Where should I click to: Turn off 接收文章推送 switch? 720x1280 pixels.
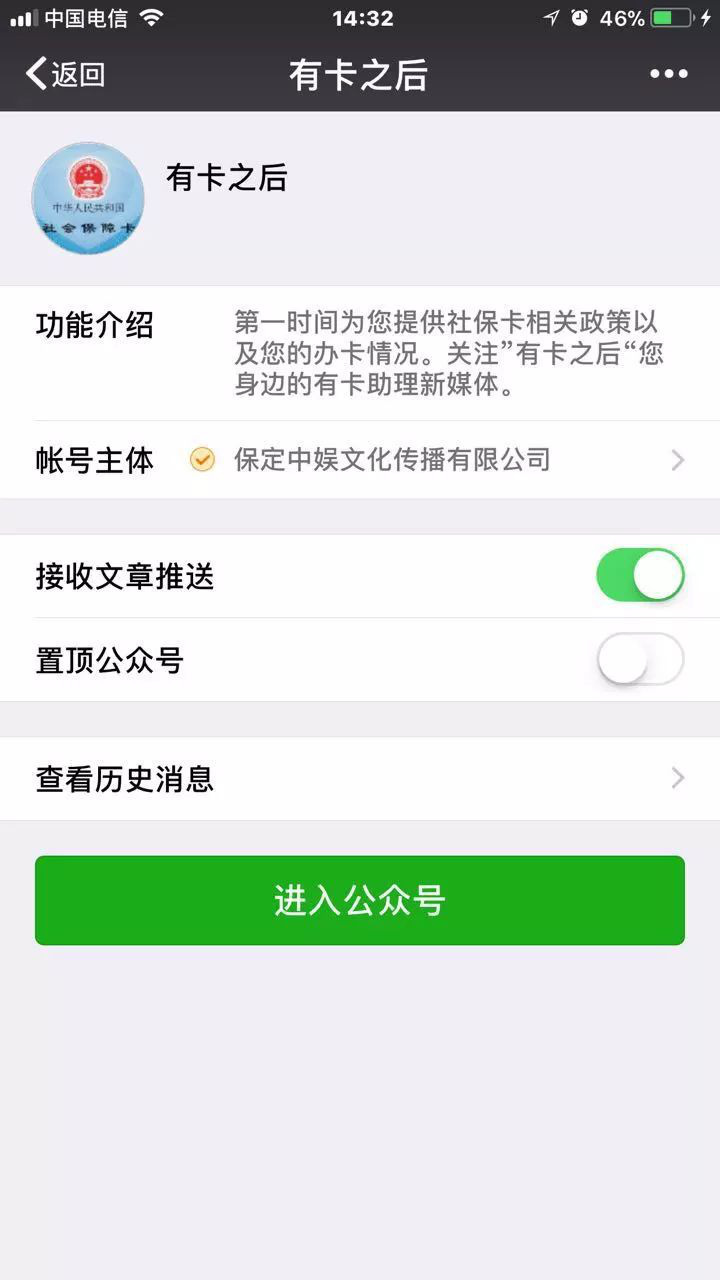640,576
